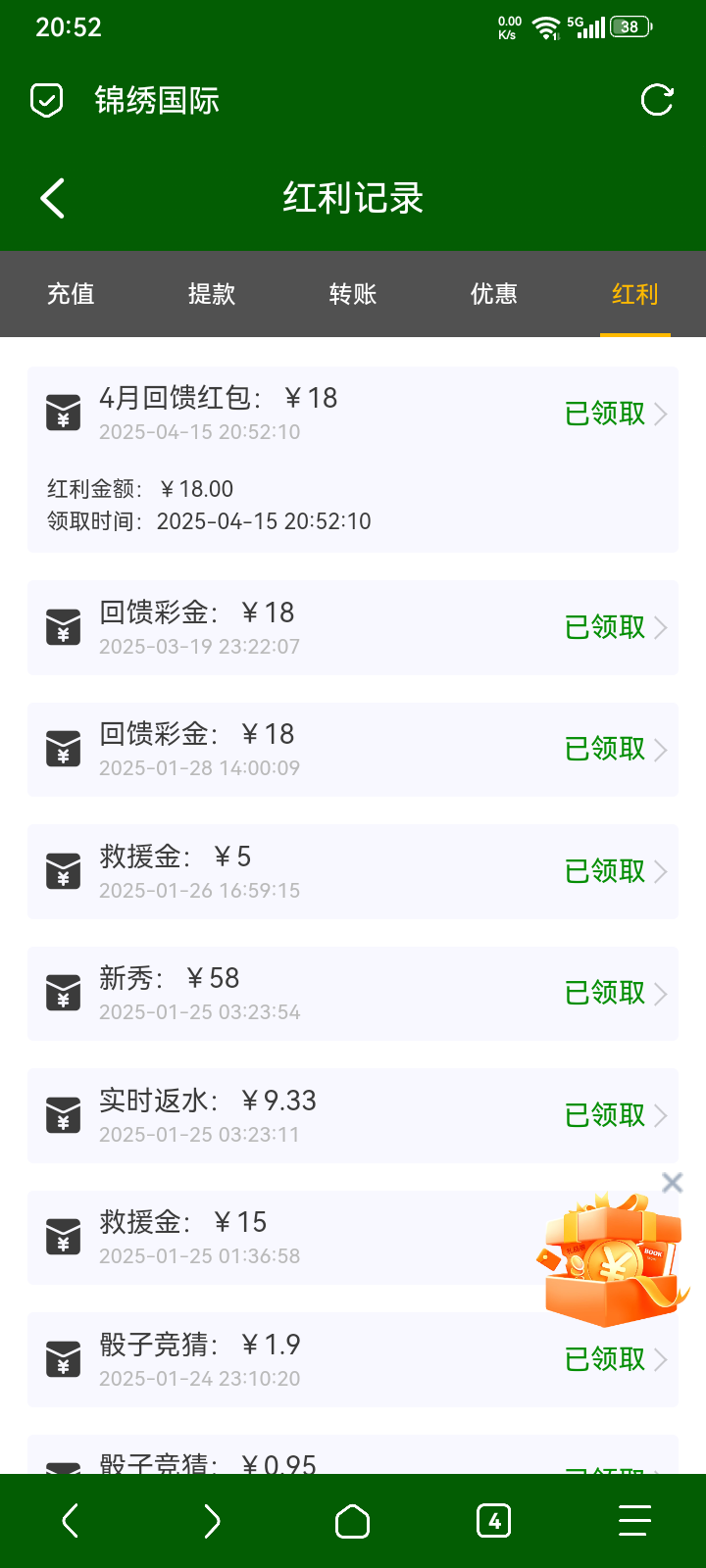Tap the floating orange gift box promotion

[613, 1259]
